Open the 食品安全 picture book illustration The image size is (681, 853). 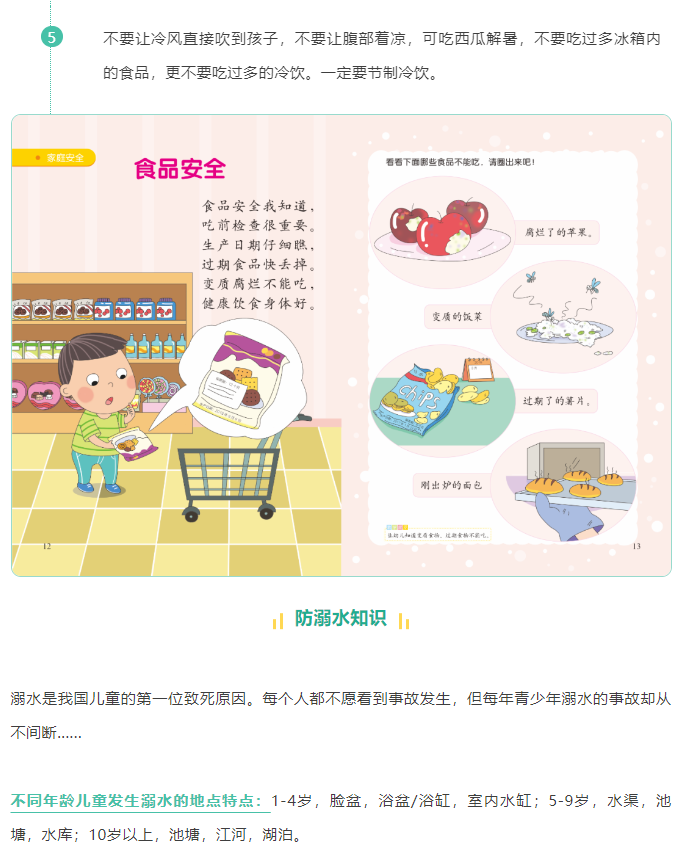click(341, 345)
